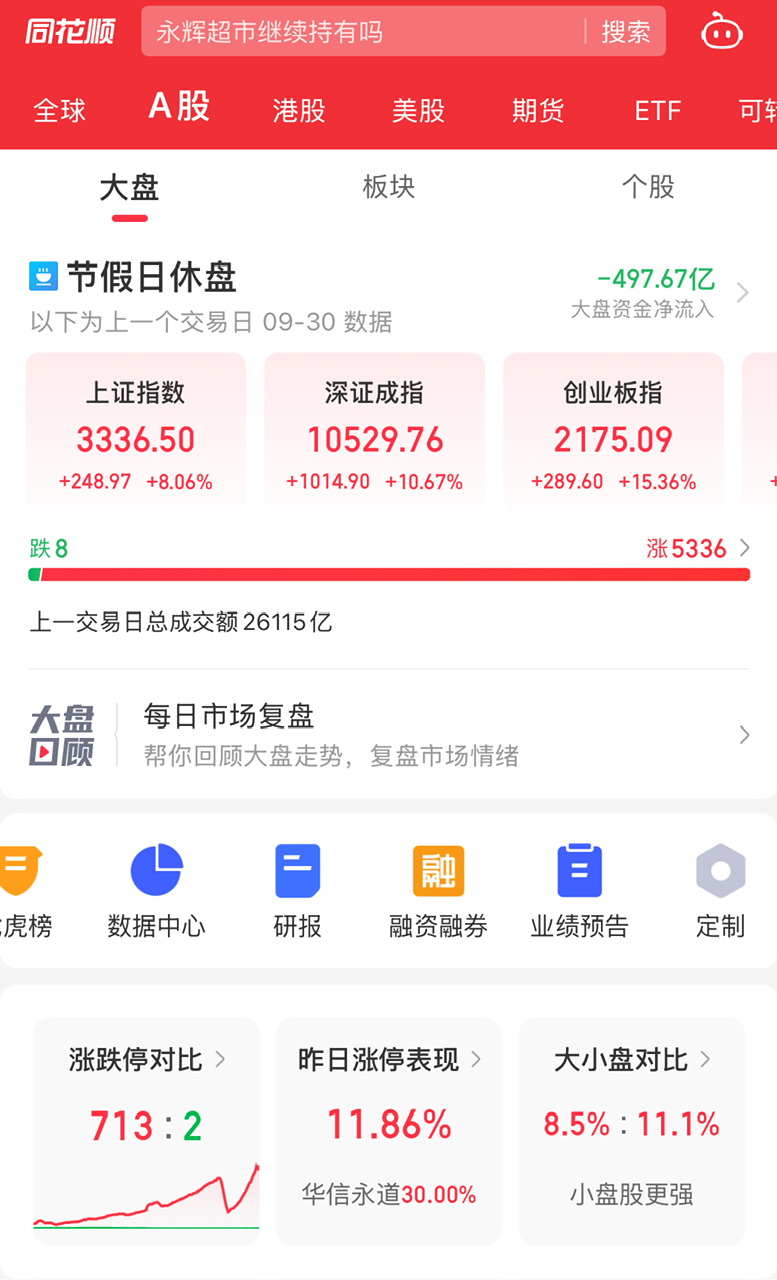
Task: Open the 融资融券 shortcut
Action: [x=438, y=892]
